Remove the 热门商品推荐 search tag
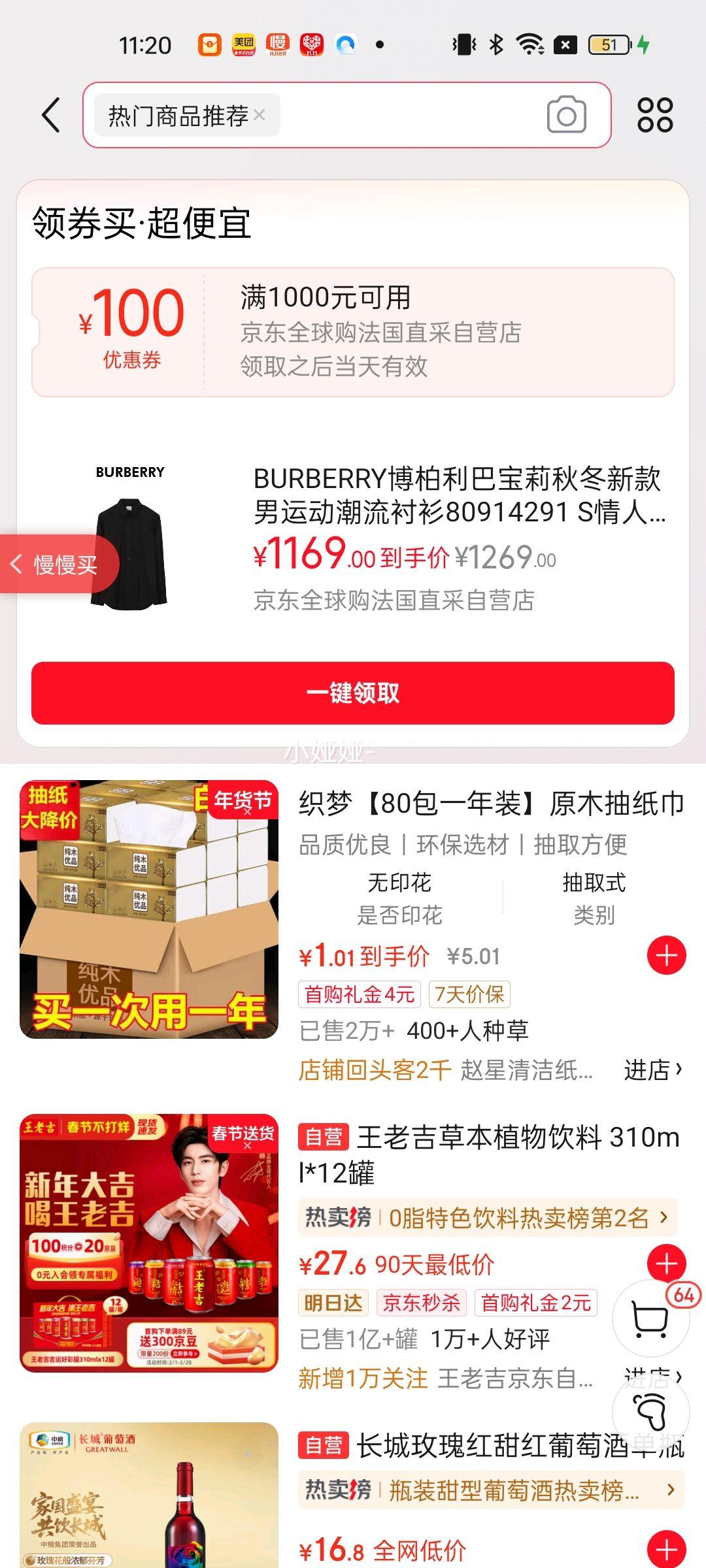 pos(260,115)
